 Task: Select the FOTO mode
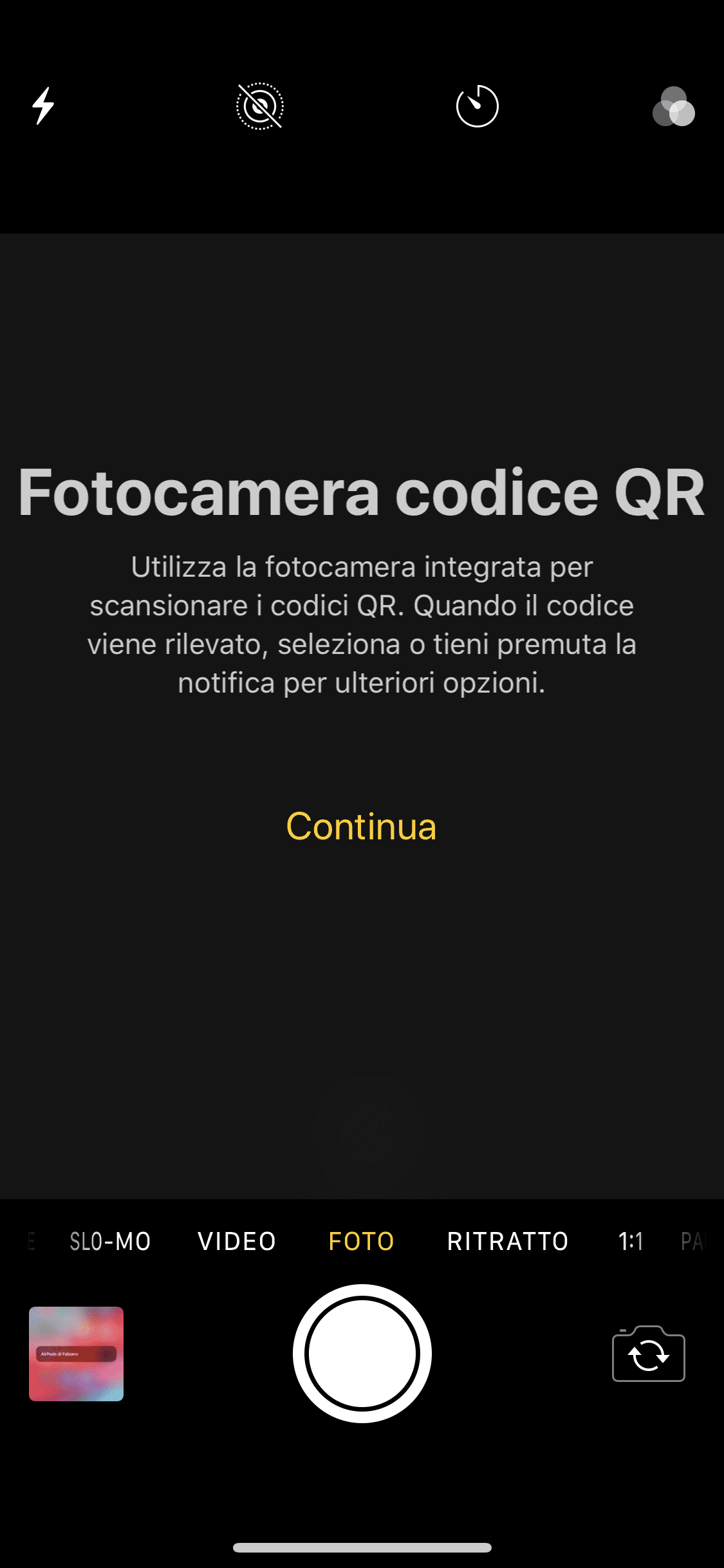[362, 1241]
